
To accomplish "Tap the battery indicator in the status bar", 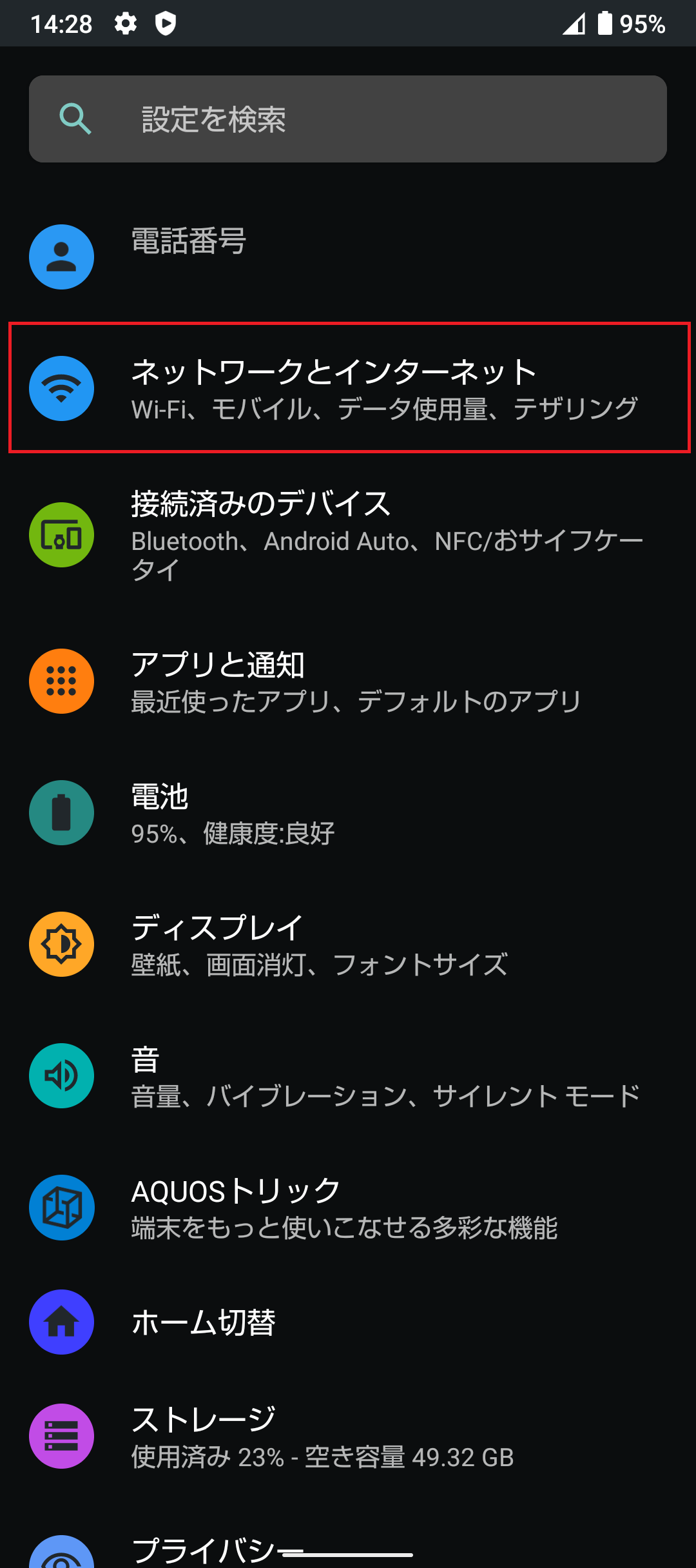I will point(606,23).
